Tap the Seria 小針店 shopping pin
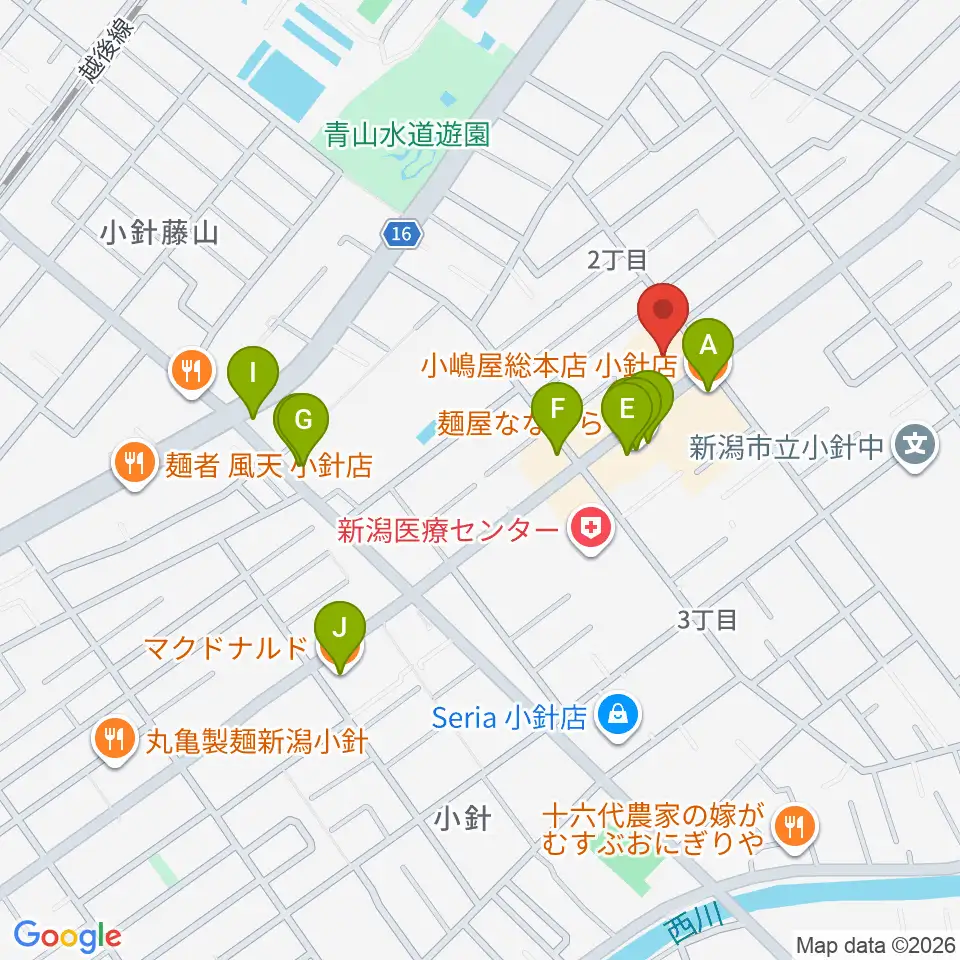The width and height of the screenshot is (960, 960). tap(619, 716)
